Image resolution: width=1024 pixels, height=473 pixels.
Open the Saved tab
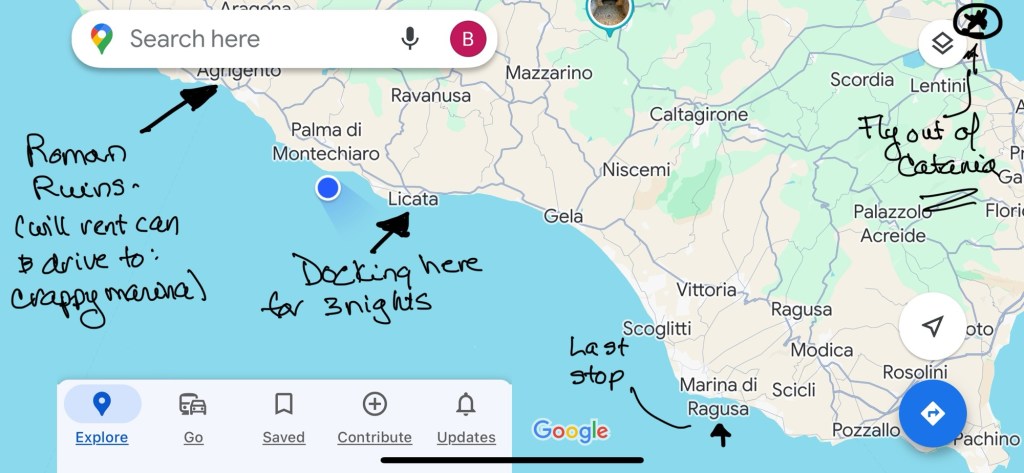(284, 416)
